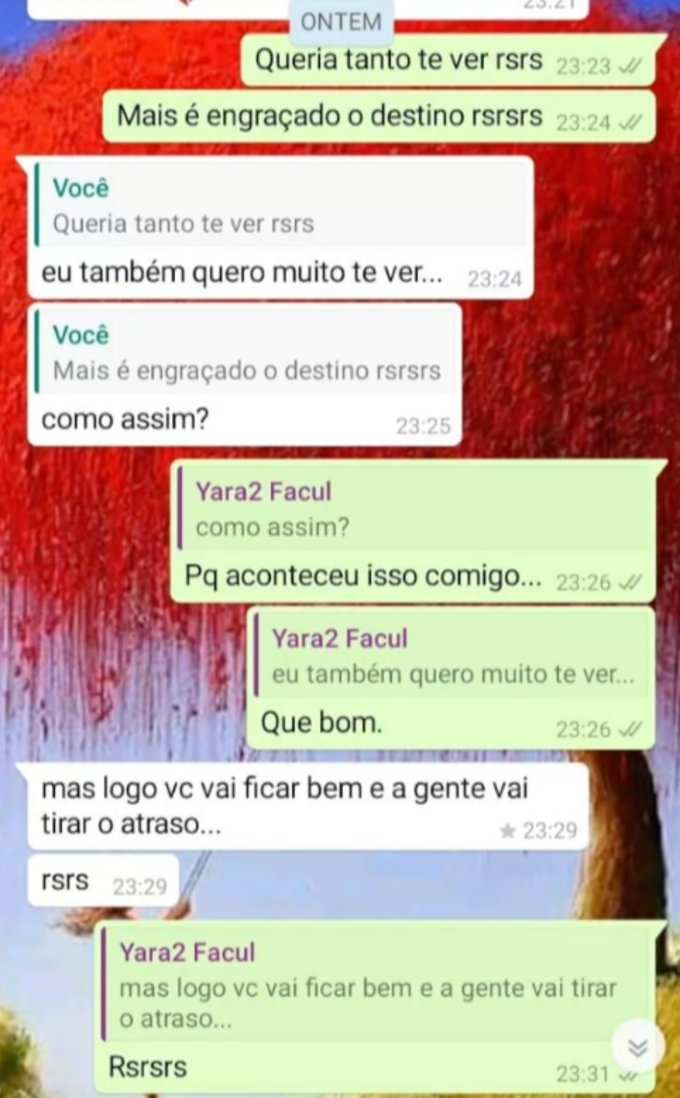Screen dimensions: 680x1098
Task: Open the quoted "eu também quero muito te ver..."
Action: click(x=452, y=657)
